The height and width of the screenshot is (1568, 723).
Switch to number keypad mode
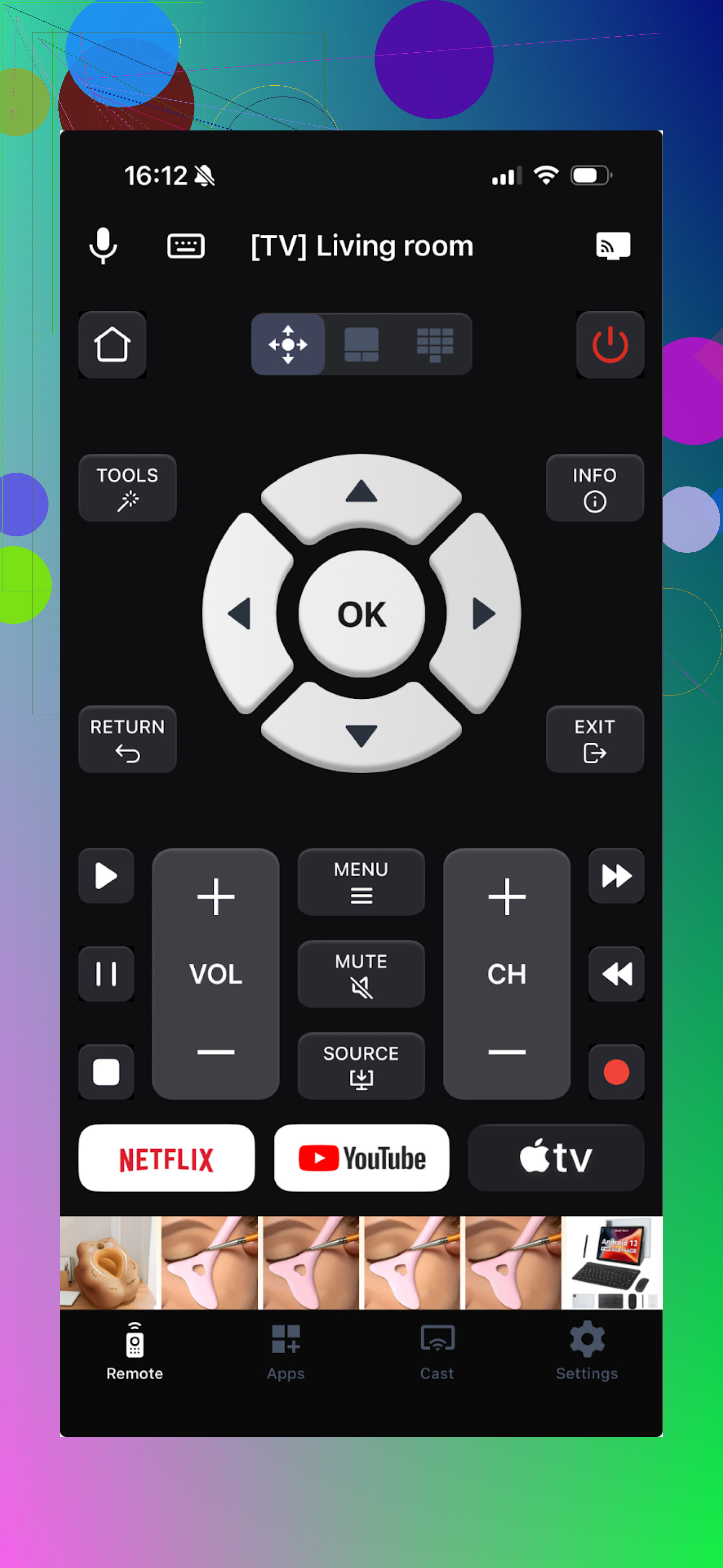[x=434, y=345]
